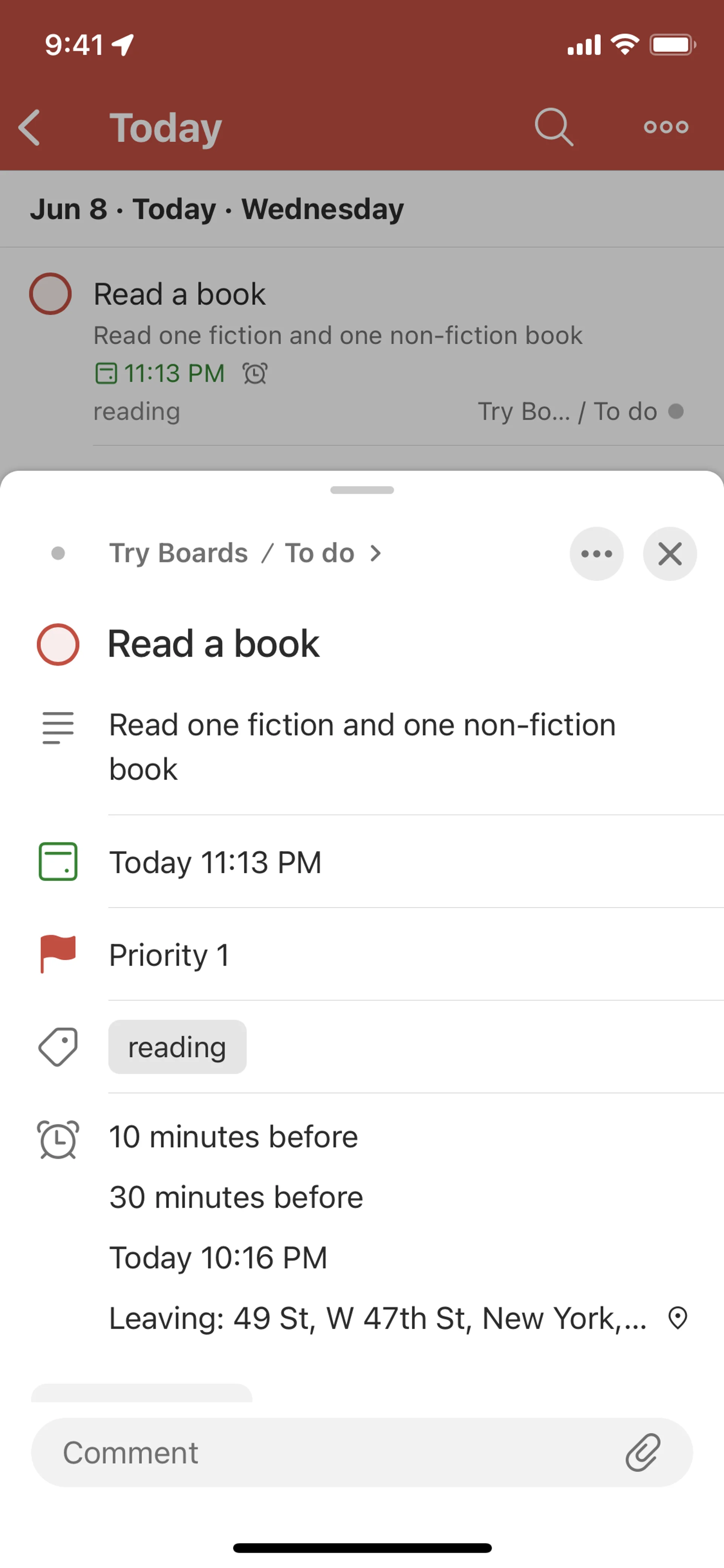Edit the Read a book task title
This screenshot has height=1568, width=724.
pyautogui.click(x=213, y=644)
